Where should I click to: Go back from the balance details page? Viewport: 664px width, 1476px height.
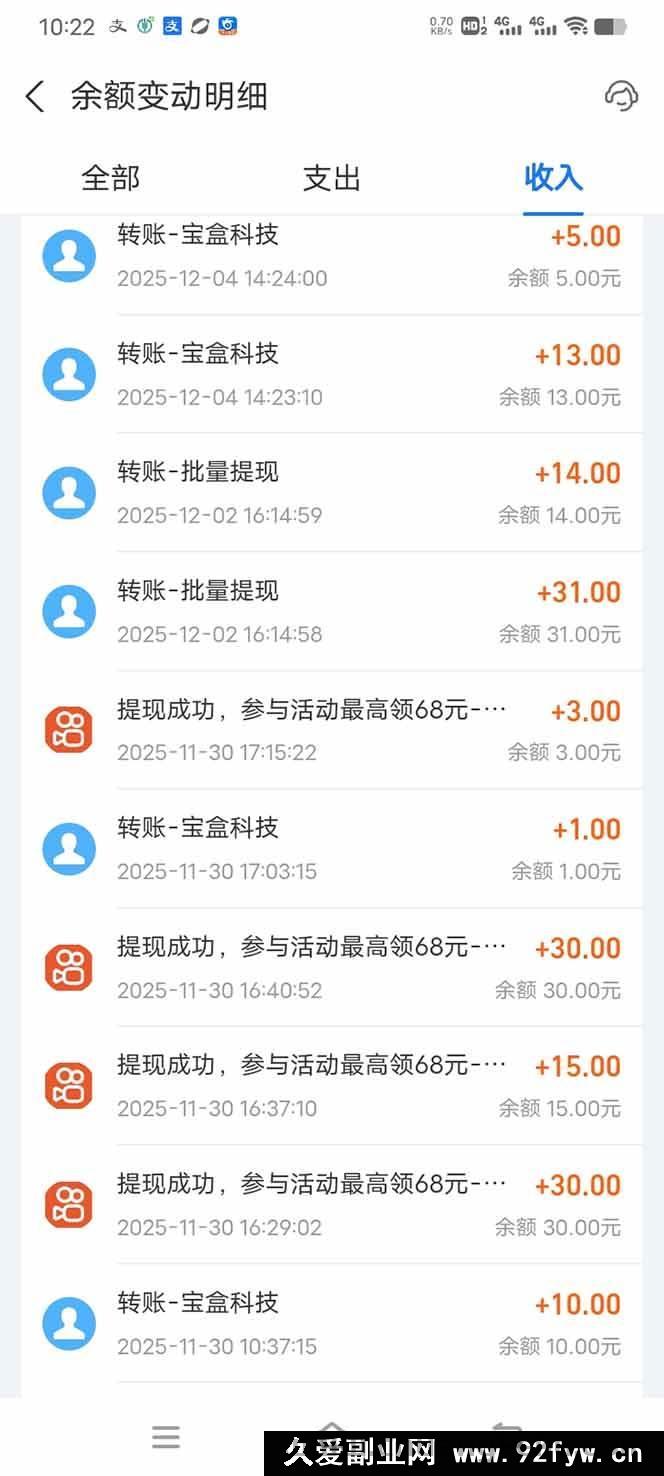[35, 97]
